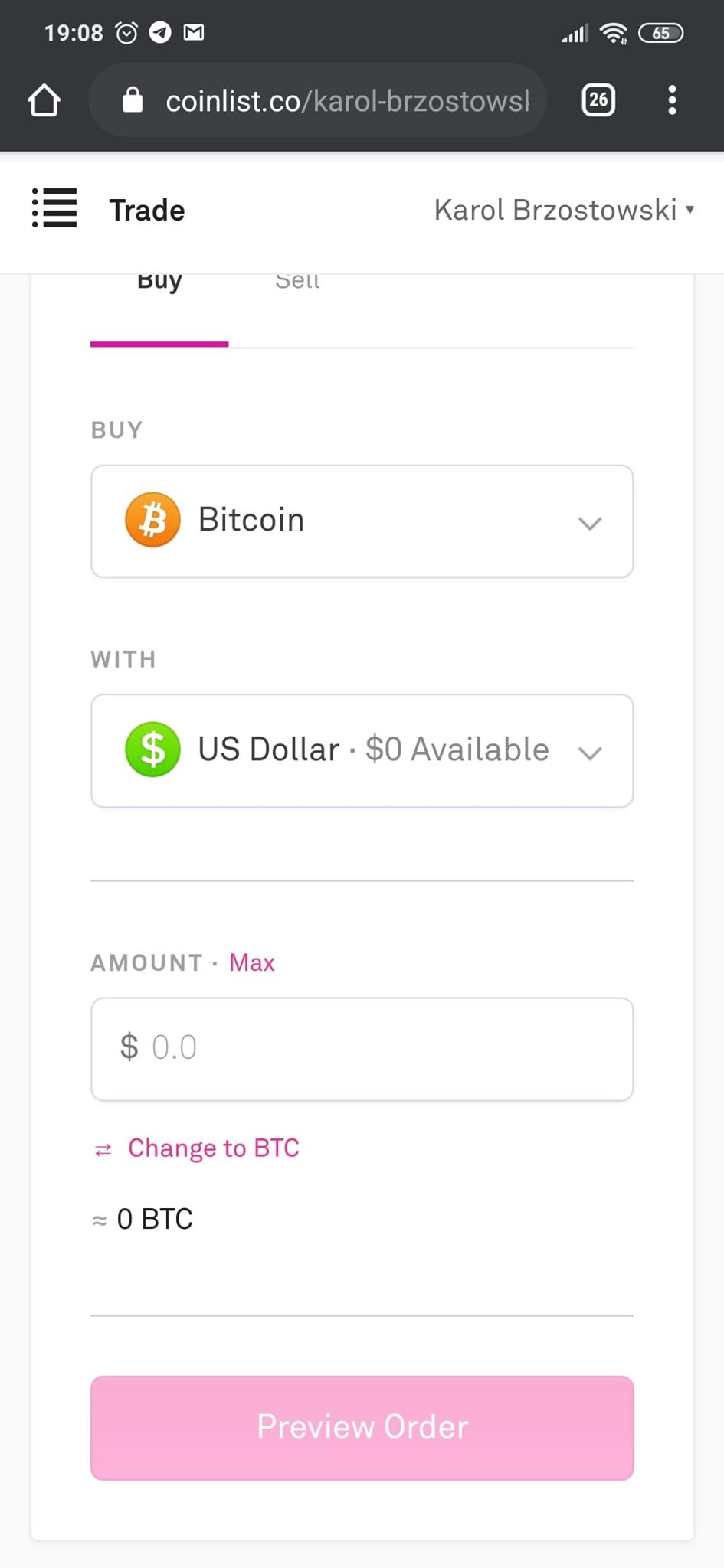
Task: Expand the Karol Brzostowski account dropdown
Action: 564,210
